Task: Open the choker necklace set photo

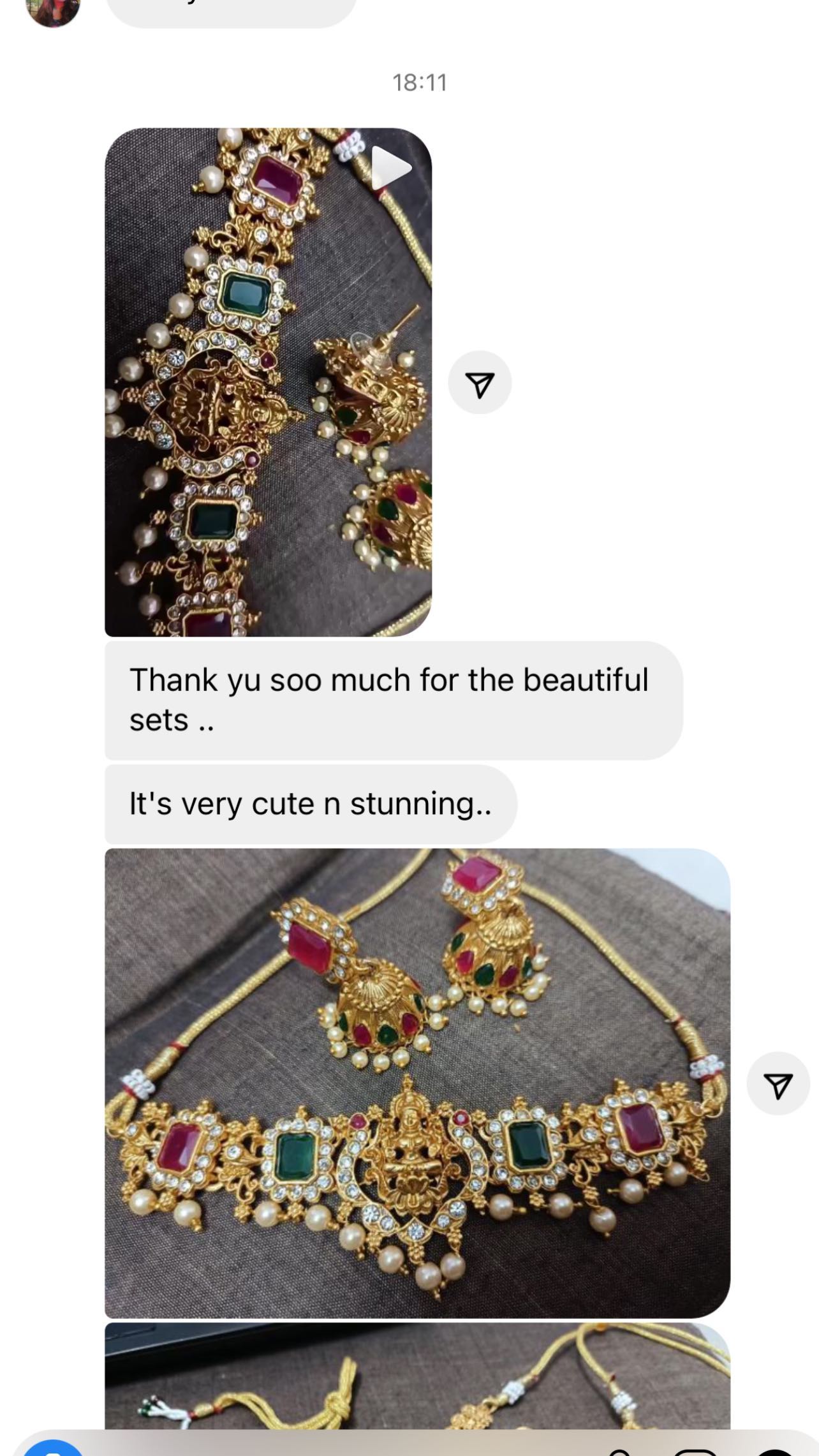Action: pyautogui.click(x=417, y=1083)
